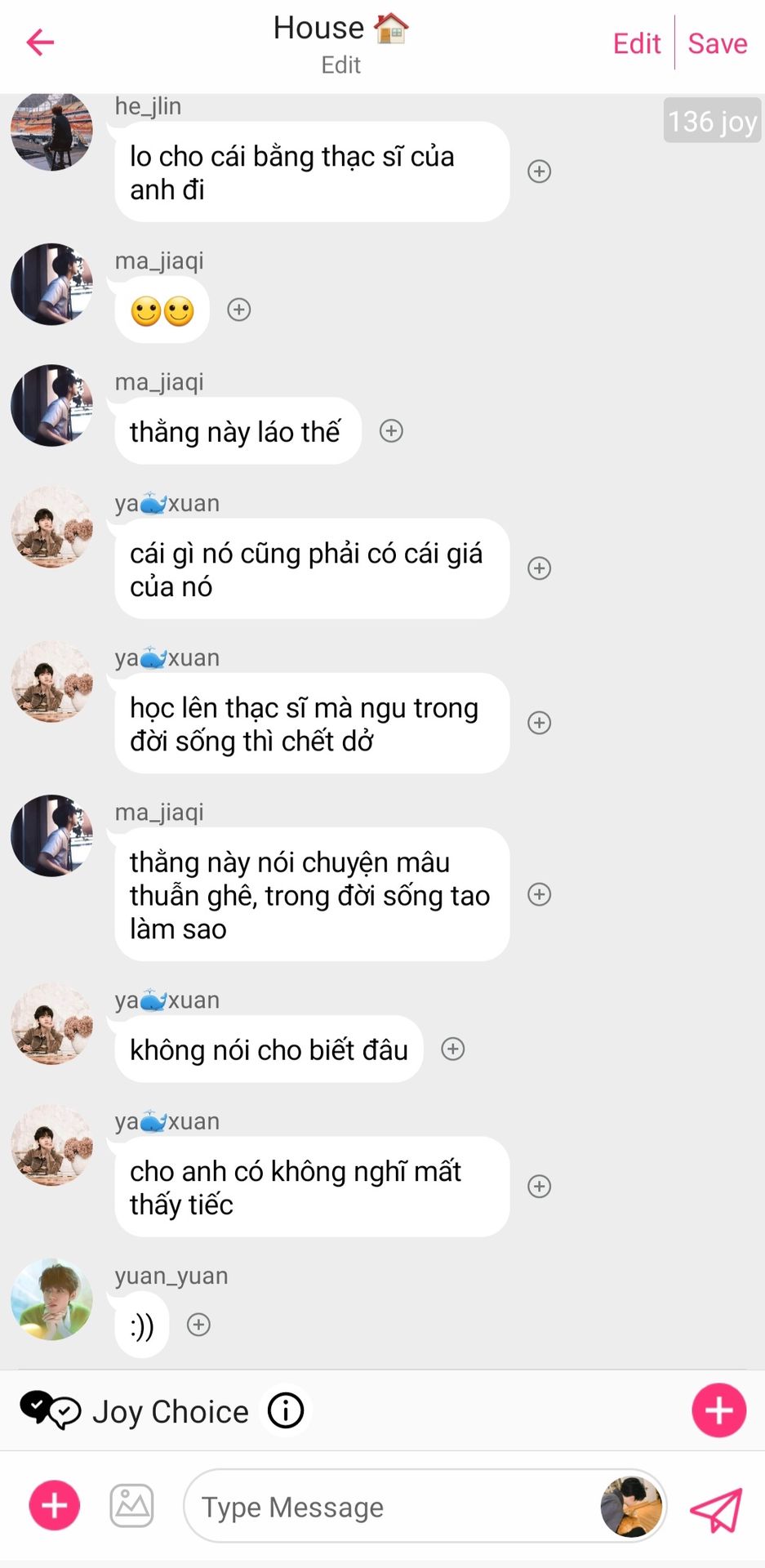Tap the plus beside 'lo cho cái bằng thạc sĩ'
Image resolution: width=765 pixels, height=1568 pixels.
click(540, 171)
